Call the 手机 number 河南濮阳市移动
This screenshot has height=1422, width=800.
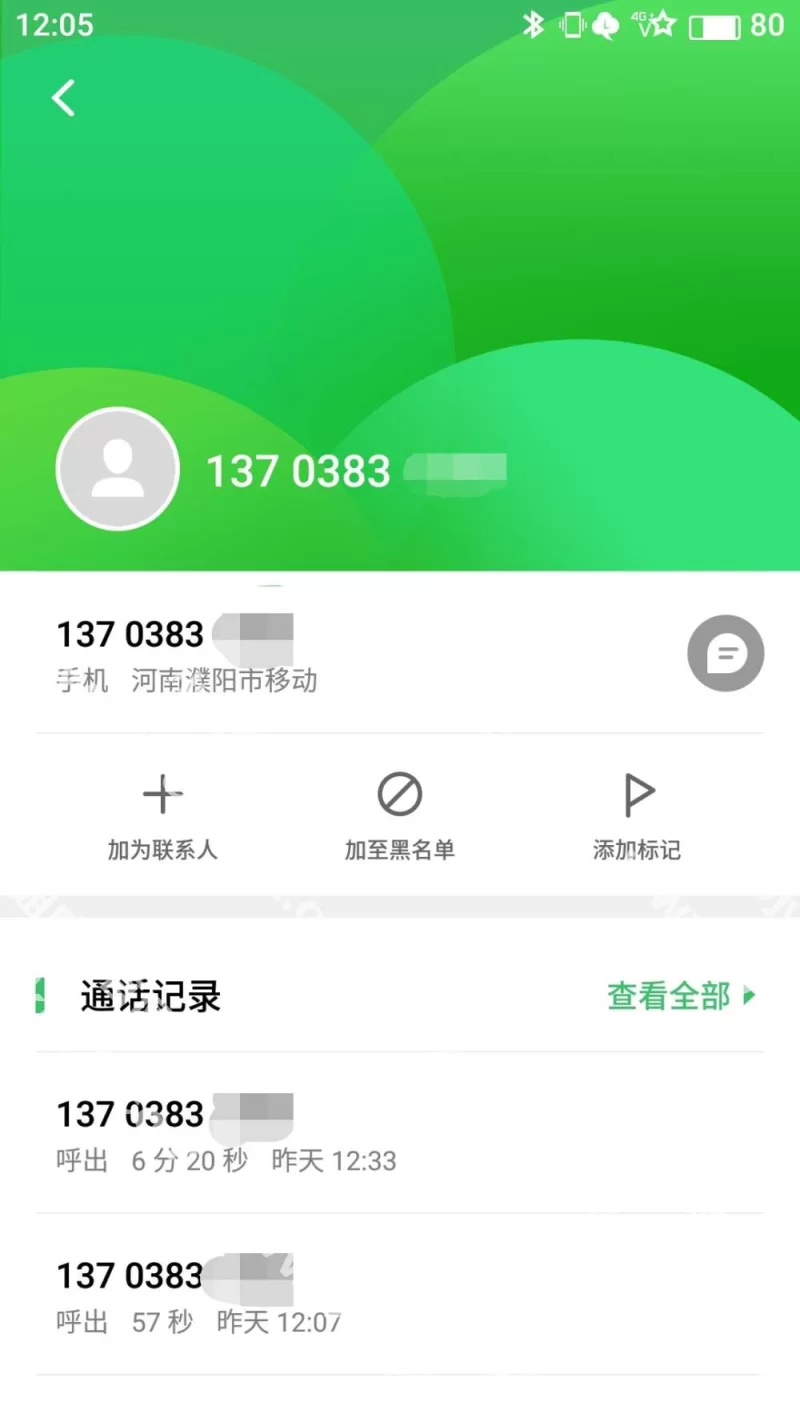click(300, 654)
